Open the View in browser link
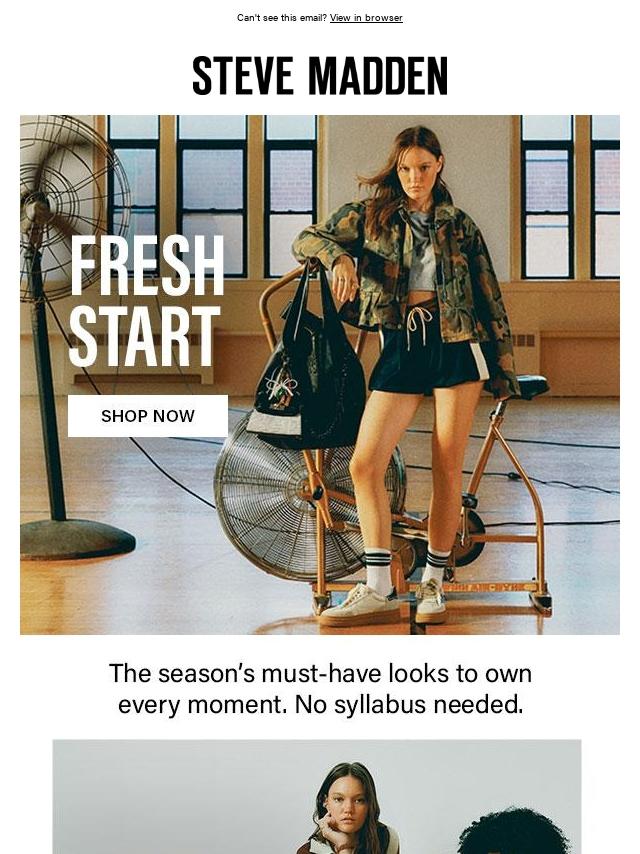Viewport: 640px width, 854px height. (366, 18)
